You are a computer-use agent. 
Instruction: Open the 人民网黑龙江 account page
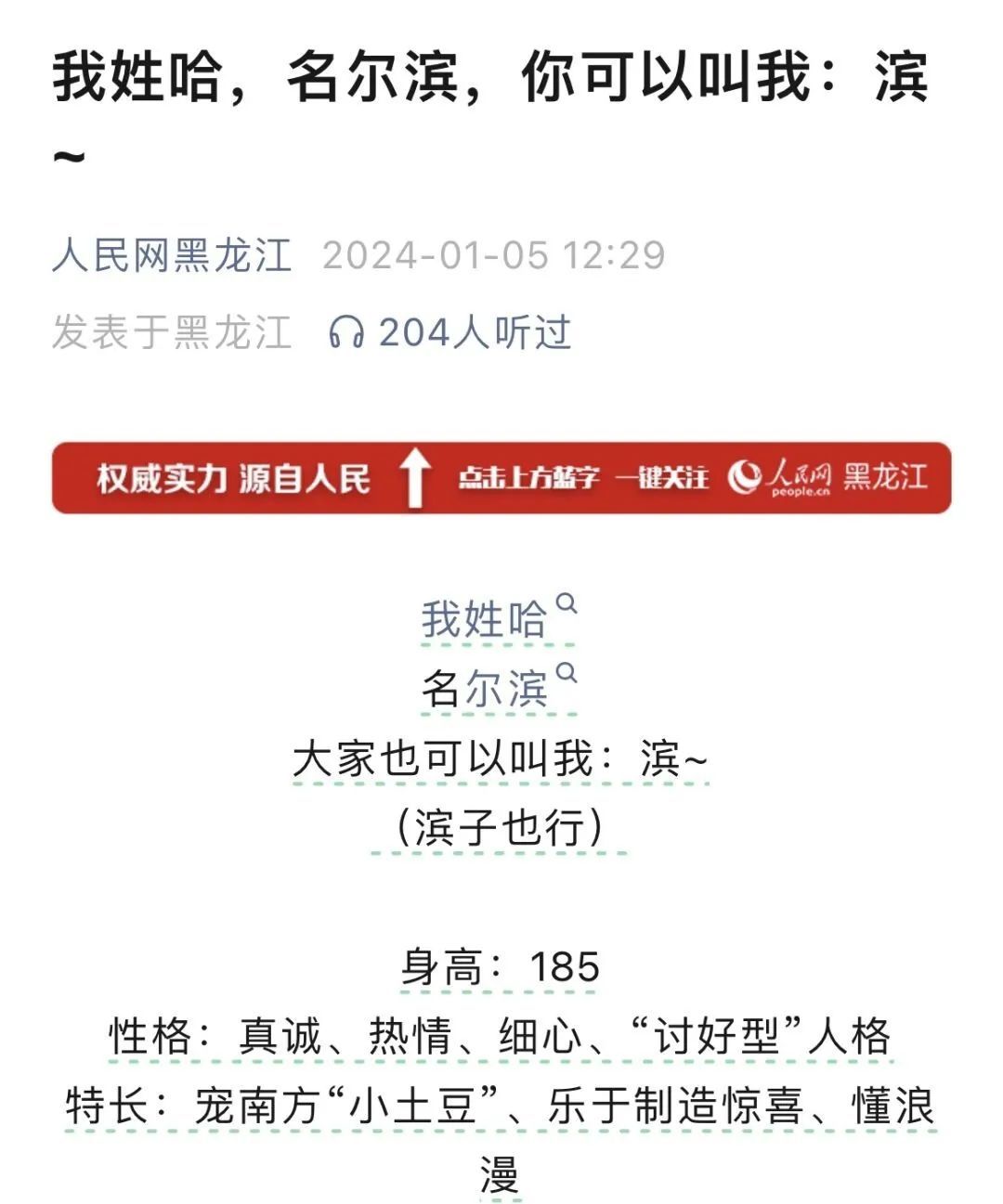click(172, 255)
